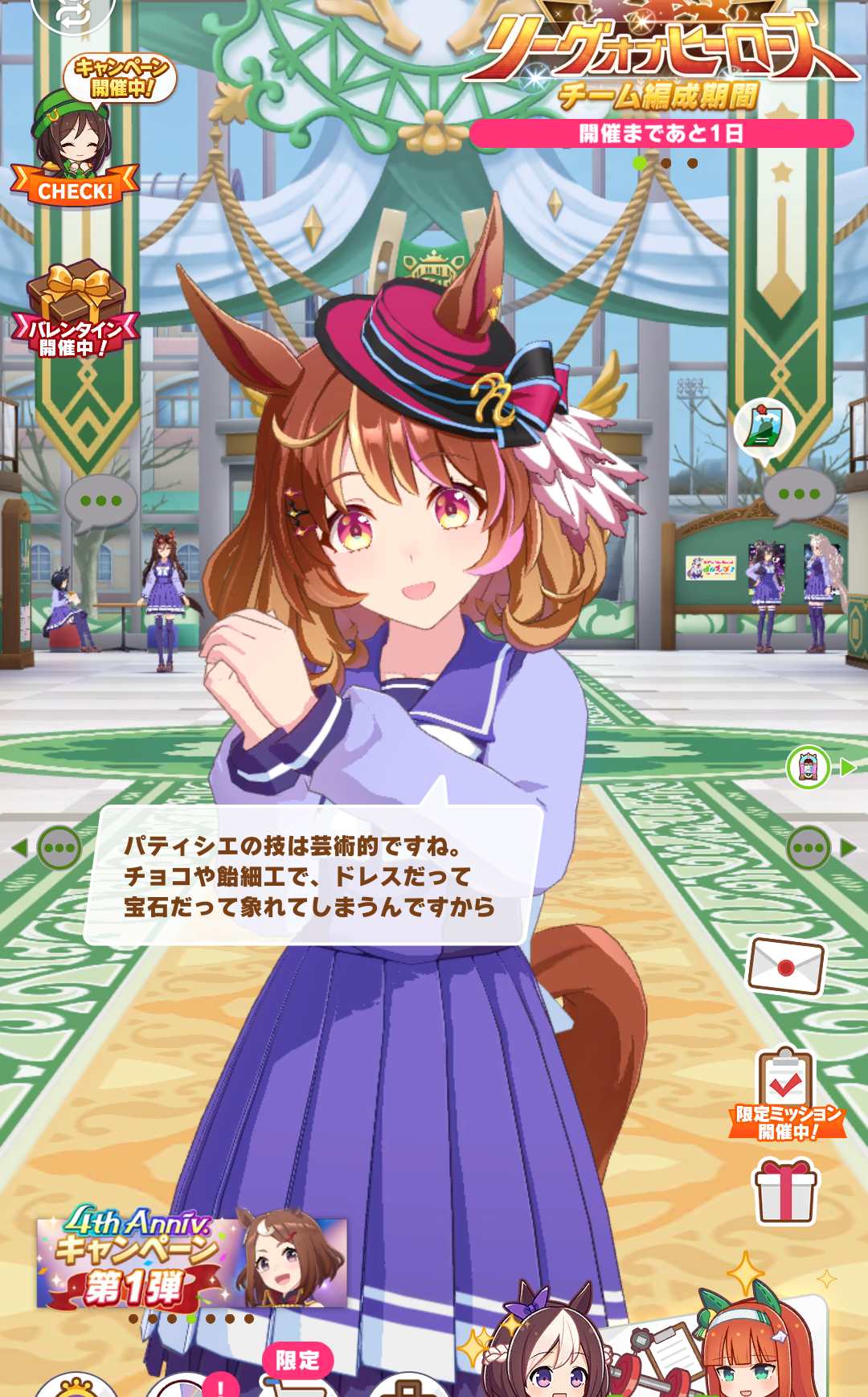Open the mail envelope icon
Image resolution: width=868 pixels, height=1397 pixels.
click(786, 965)
